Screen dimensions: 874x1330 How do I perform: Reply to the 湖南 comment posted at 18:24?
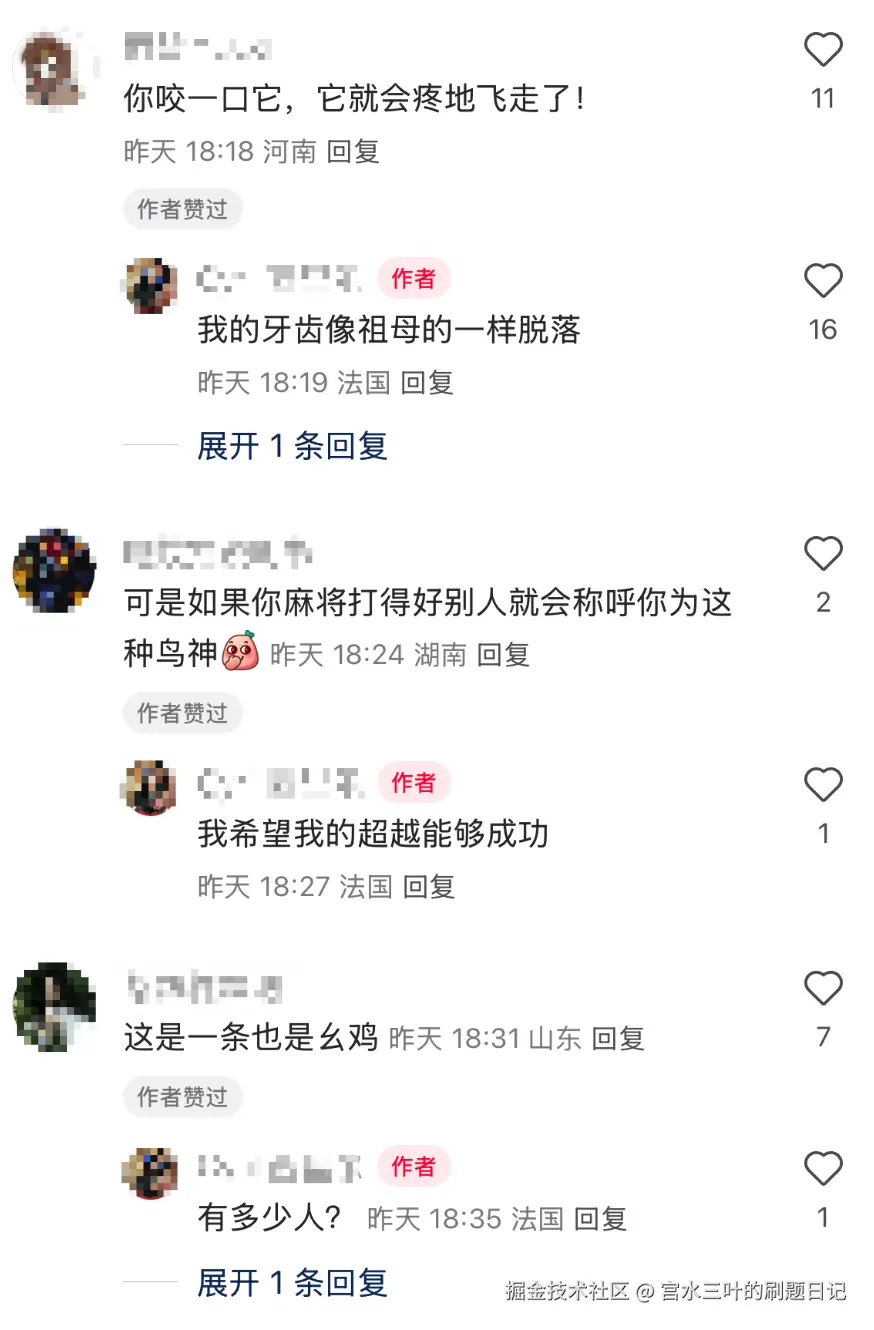pyautogui.click(x=503, y=655)
